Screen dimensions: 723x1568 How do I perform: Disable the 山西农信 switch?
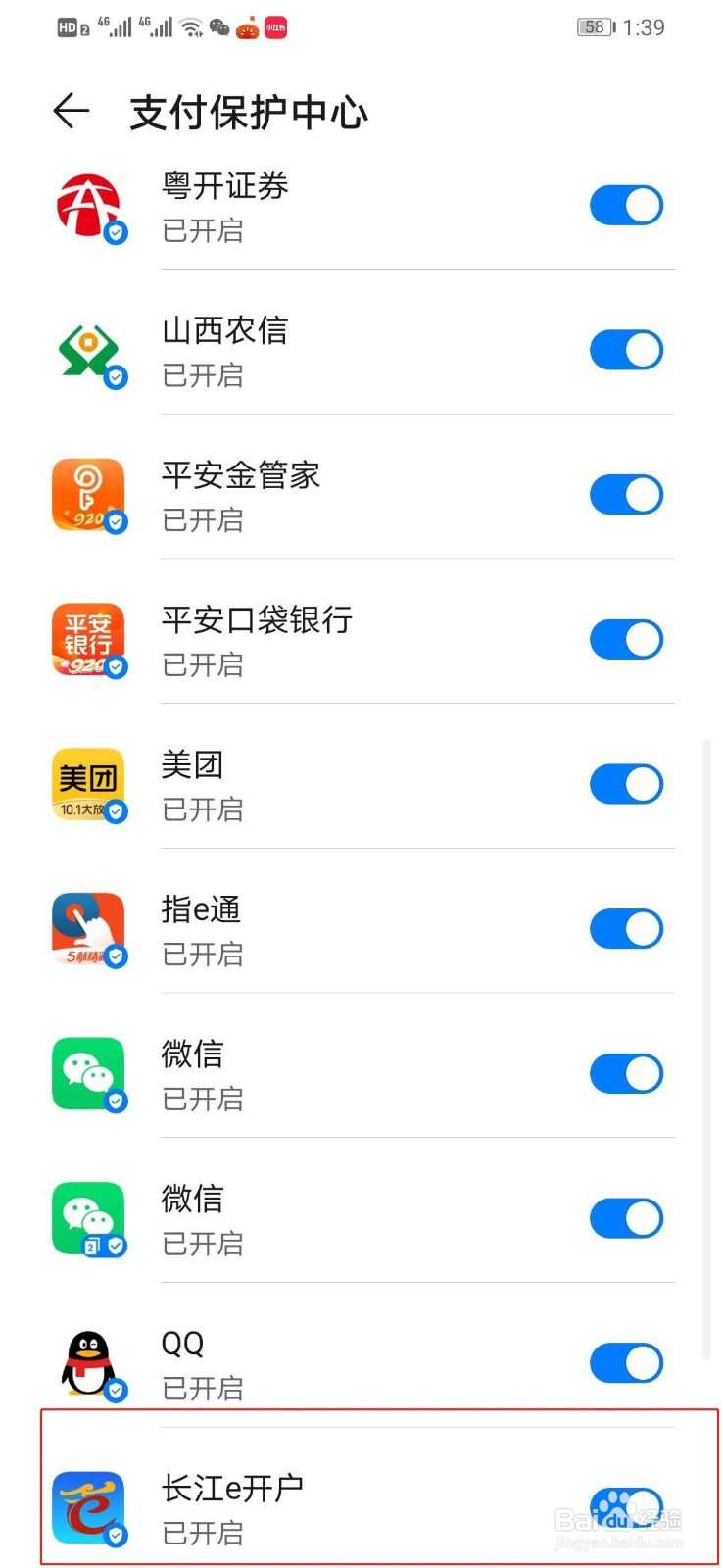click(627, 350)
